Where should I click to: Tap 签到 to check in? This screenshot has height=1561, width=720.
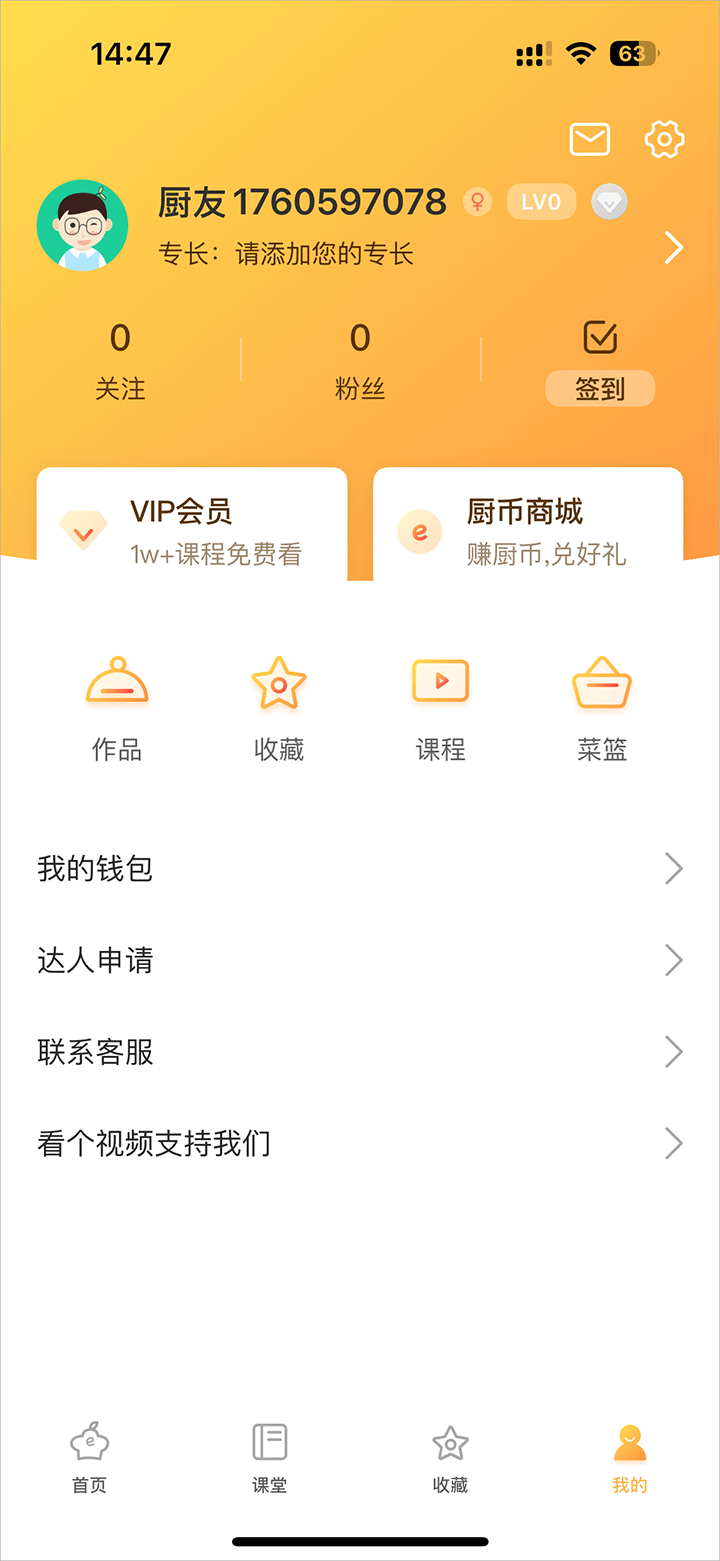600,388
